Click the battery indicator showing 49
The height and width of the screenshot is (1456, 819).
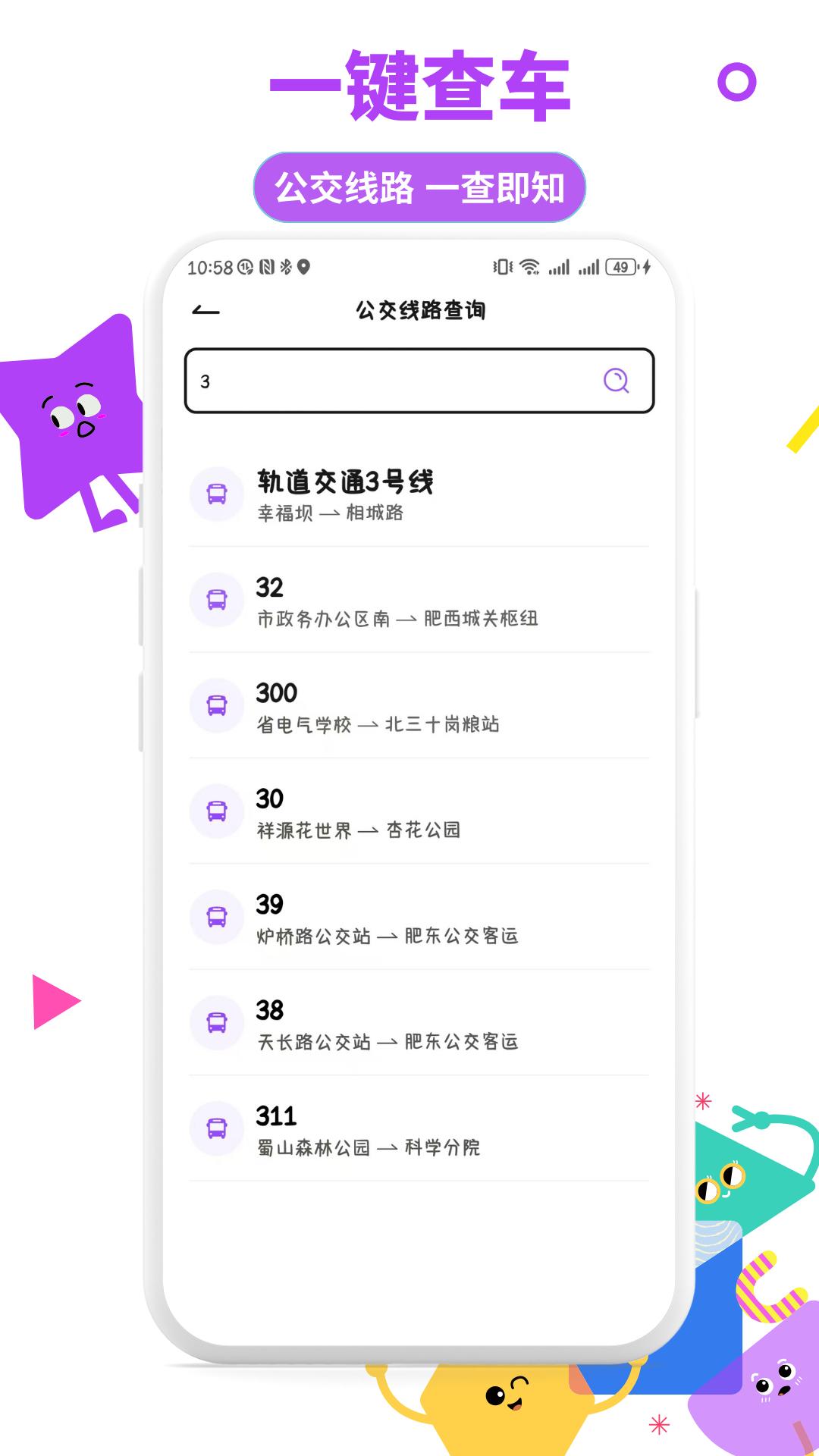(x=621, y=265)
